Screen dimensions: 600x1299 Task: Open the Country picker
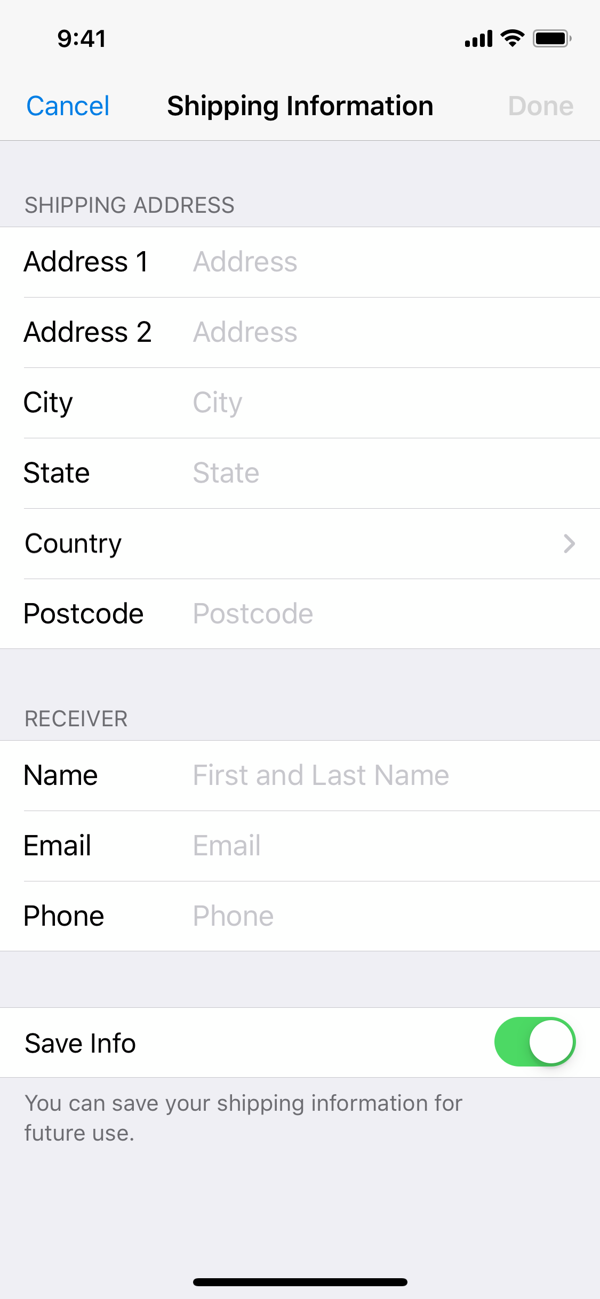coord(300,544)
